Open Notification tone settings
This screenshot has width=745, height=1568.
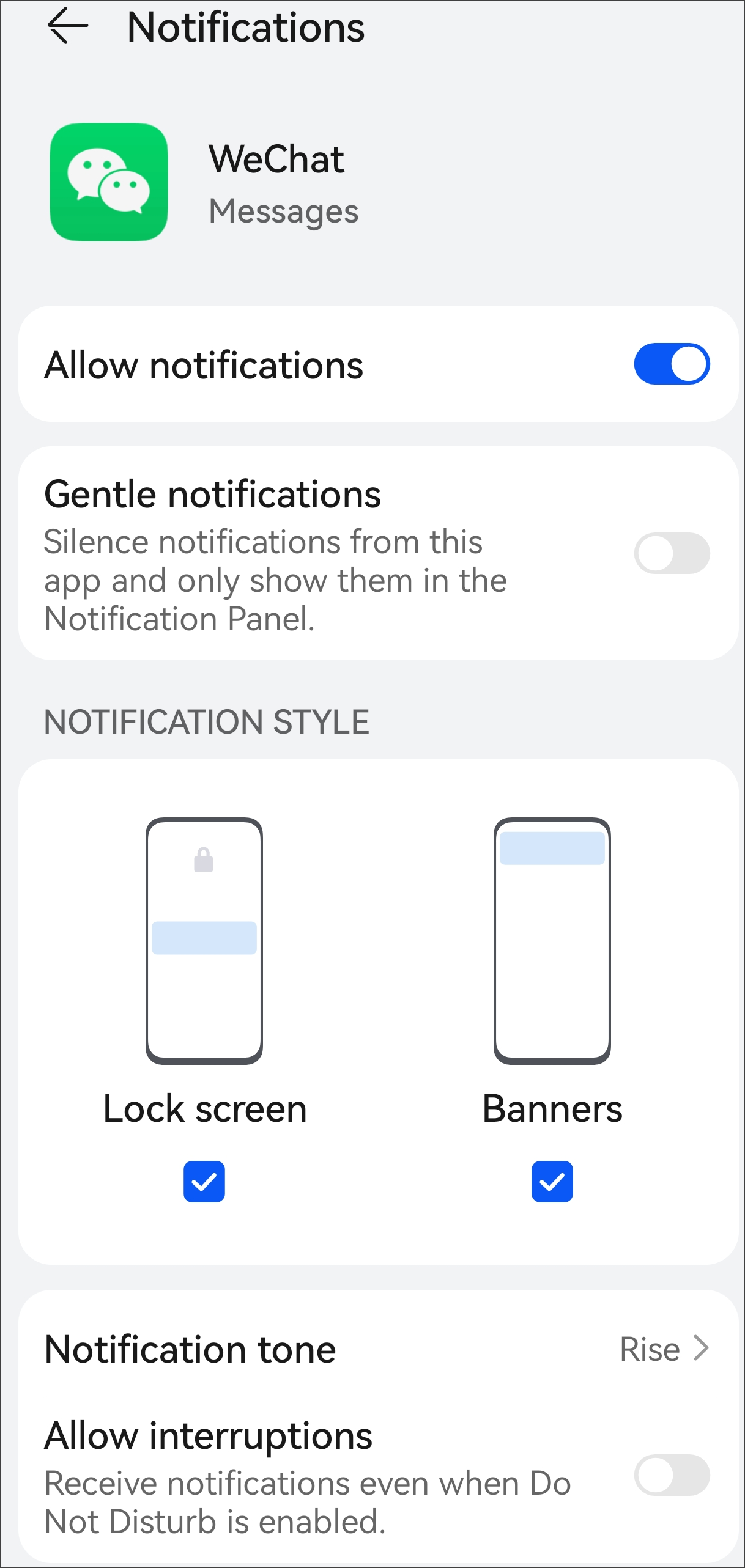click(378, 1349)
